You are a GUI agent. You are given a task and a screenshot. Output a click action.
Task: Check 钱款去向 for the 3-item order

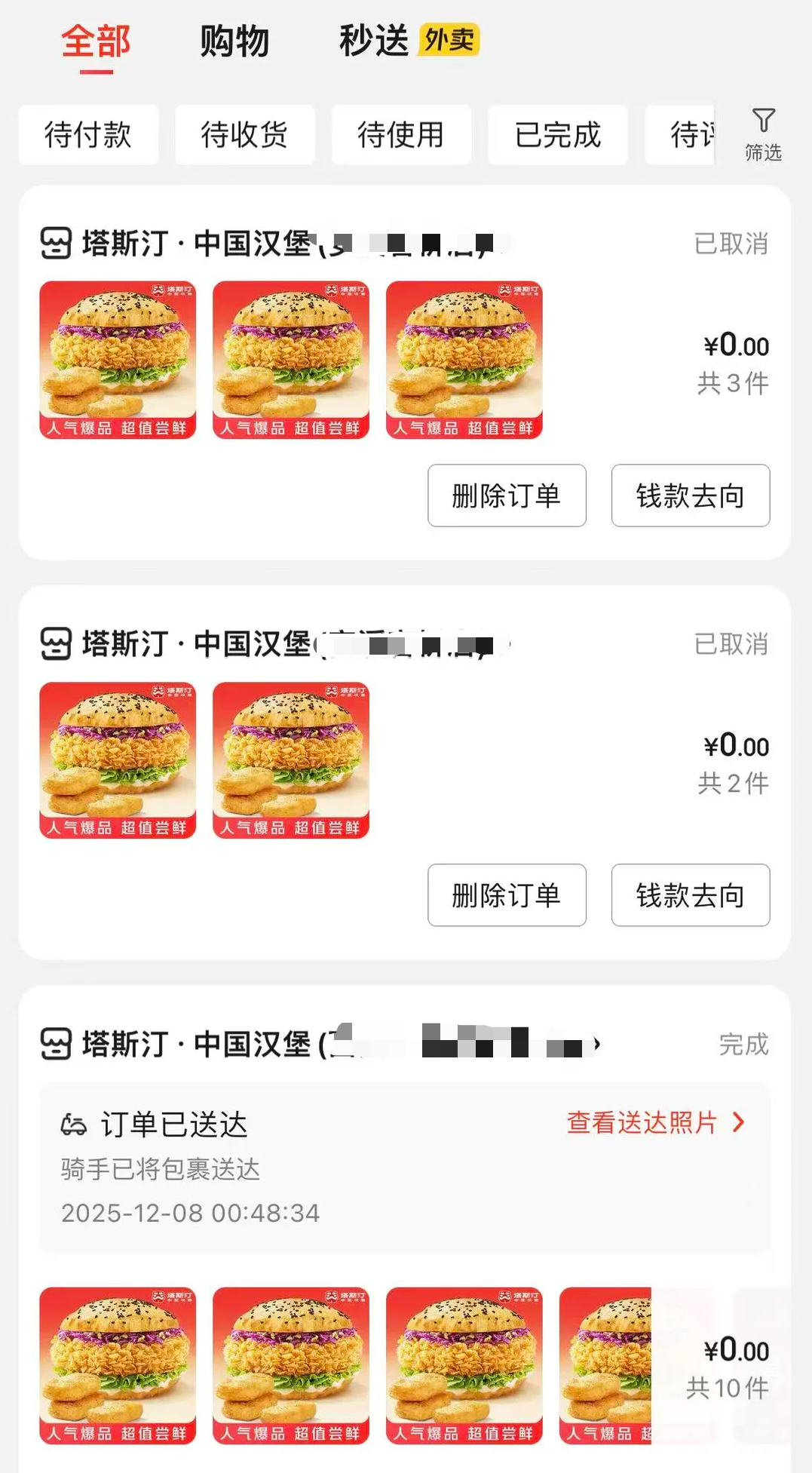tap(690, 496)
